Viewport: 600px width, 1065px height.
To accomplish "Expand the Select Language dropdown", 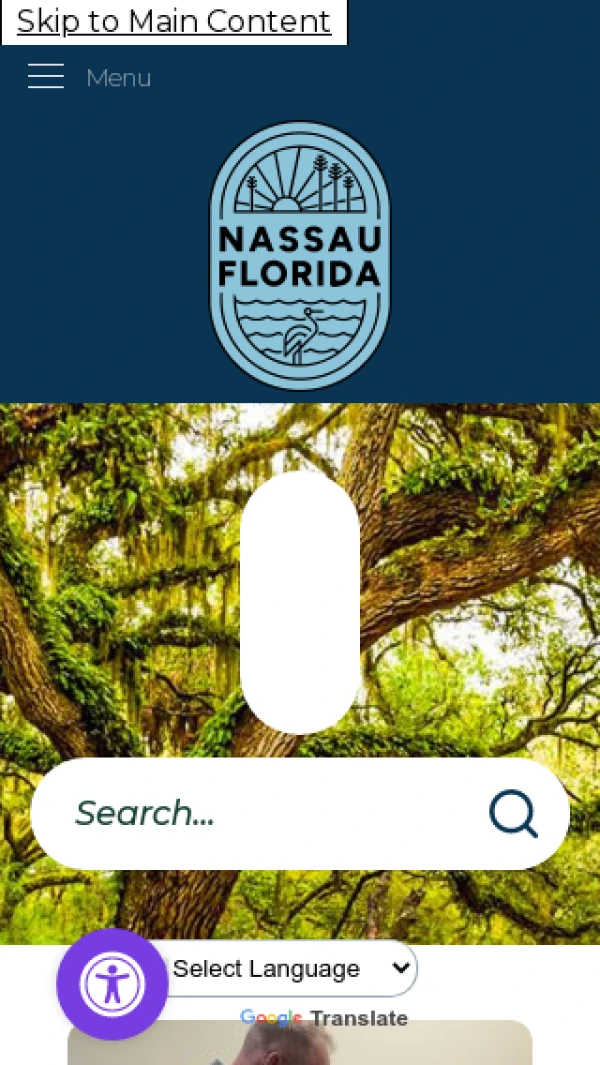I will 290,968.
